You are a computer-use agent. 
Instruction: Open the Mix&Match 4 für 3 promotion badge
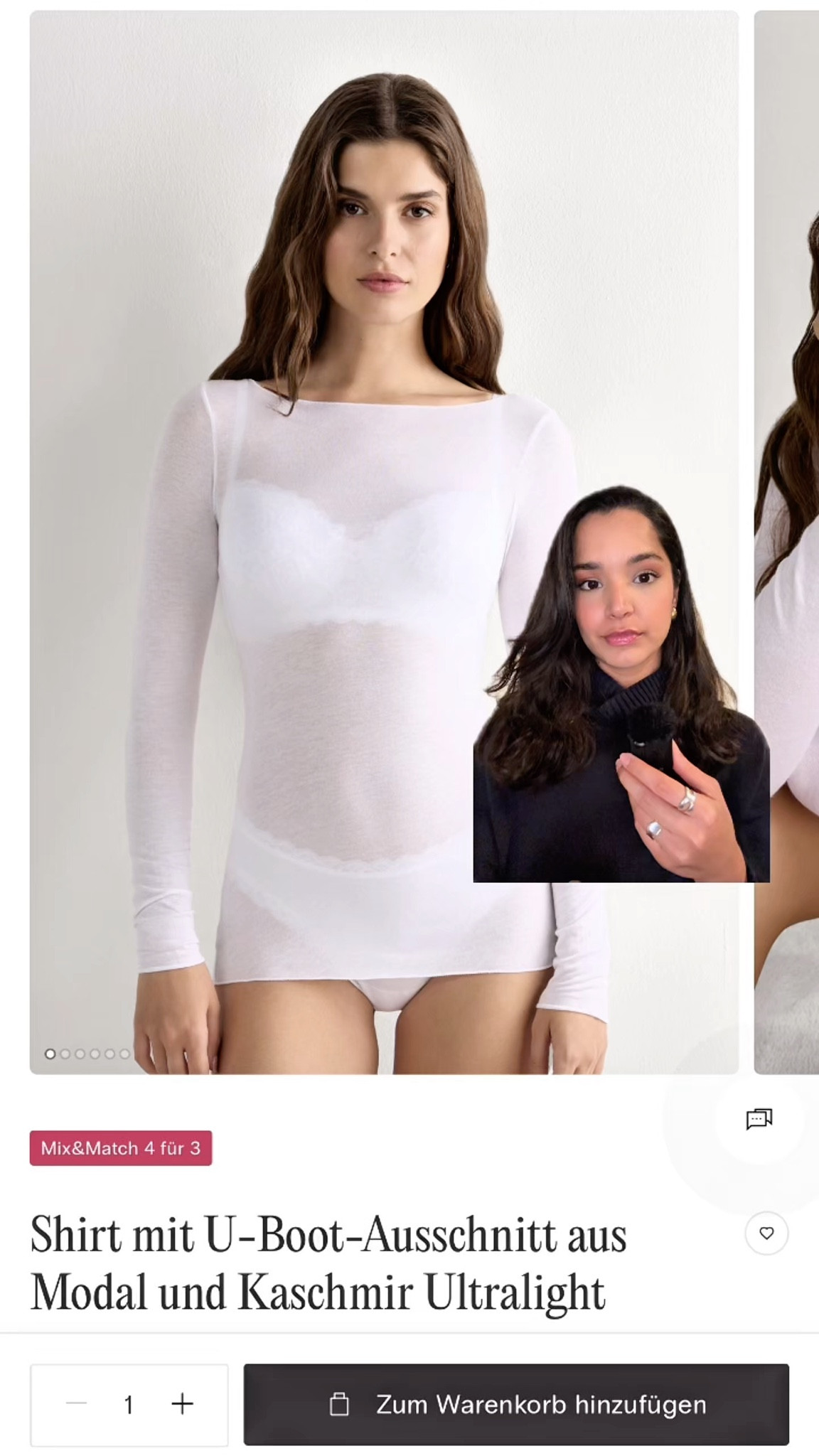pos(121,1148)
